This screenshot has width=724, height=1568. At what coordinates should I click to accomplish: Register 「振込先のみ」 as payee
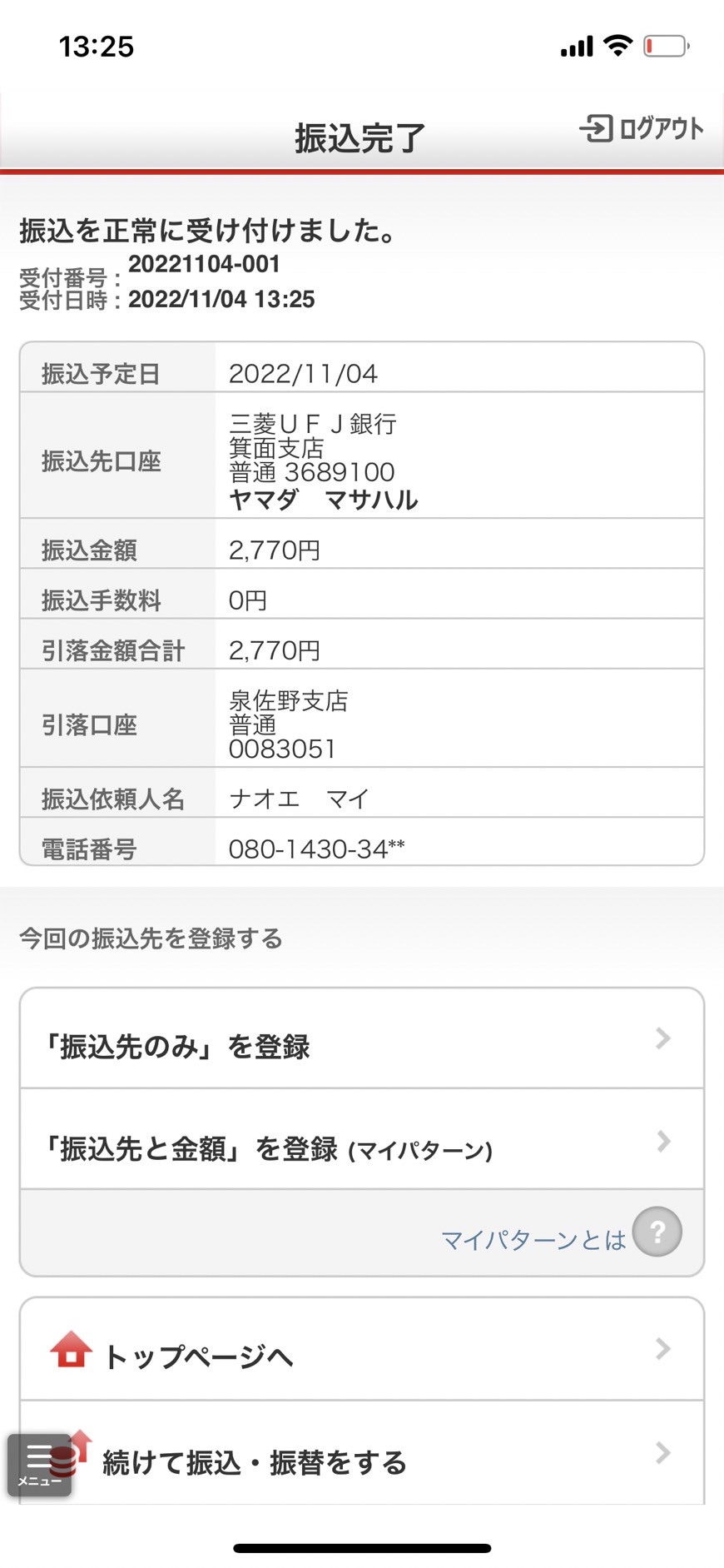coord(362,1038)
